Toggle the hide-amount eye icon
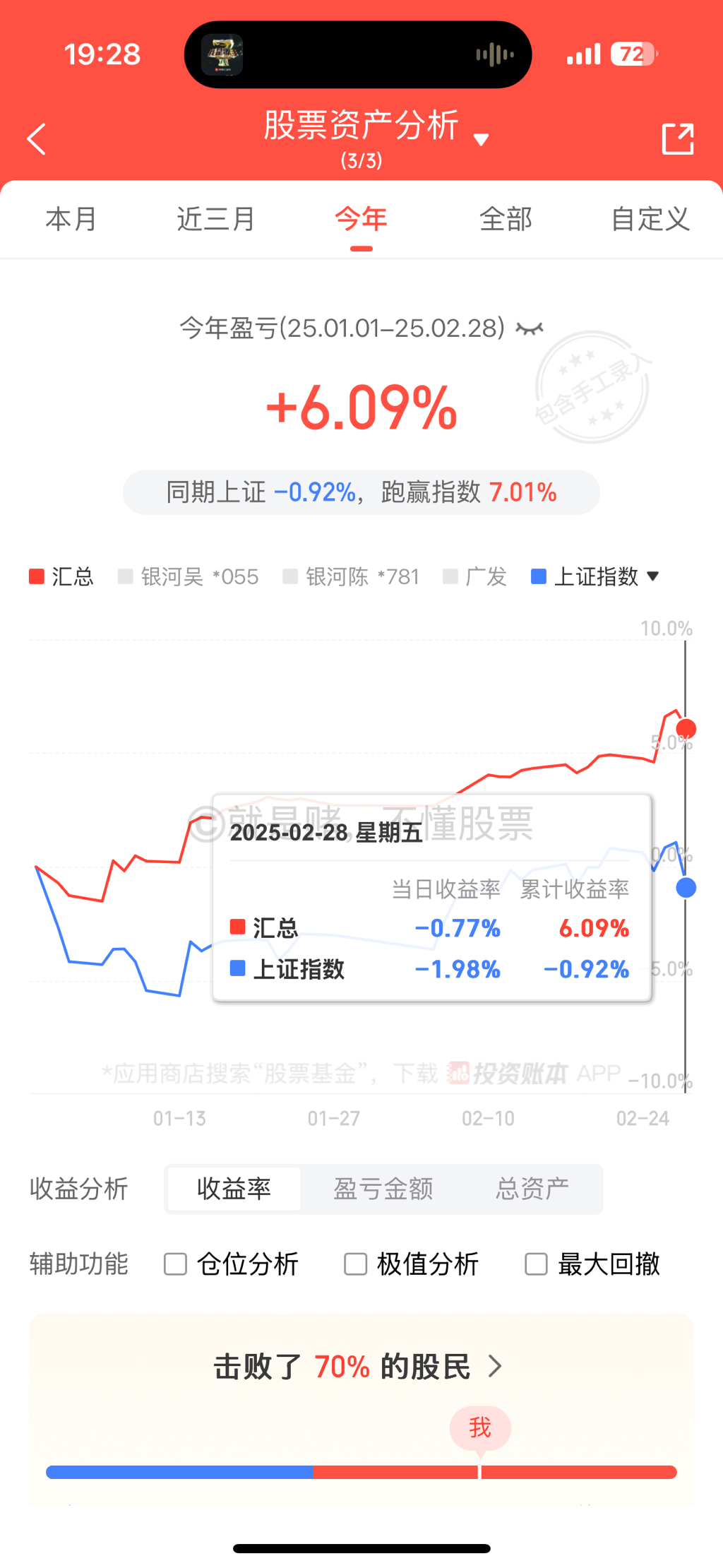The image size is (723, 1568). point(530,328)
